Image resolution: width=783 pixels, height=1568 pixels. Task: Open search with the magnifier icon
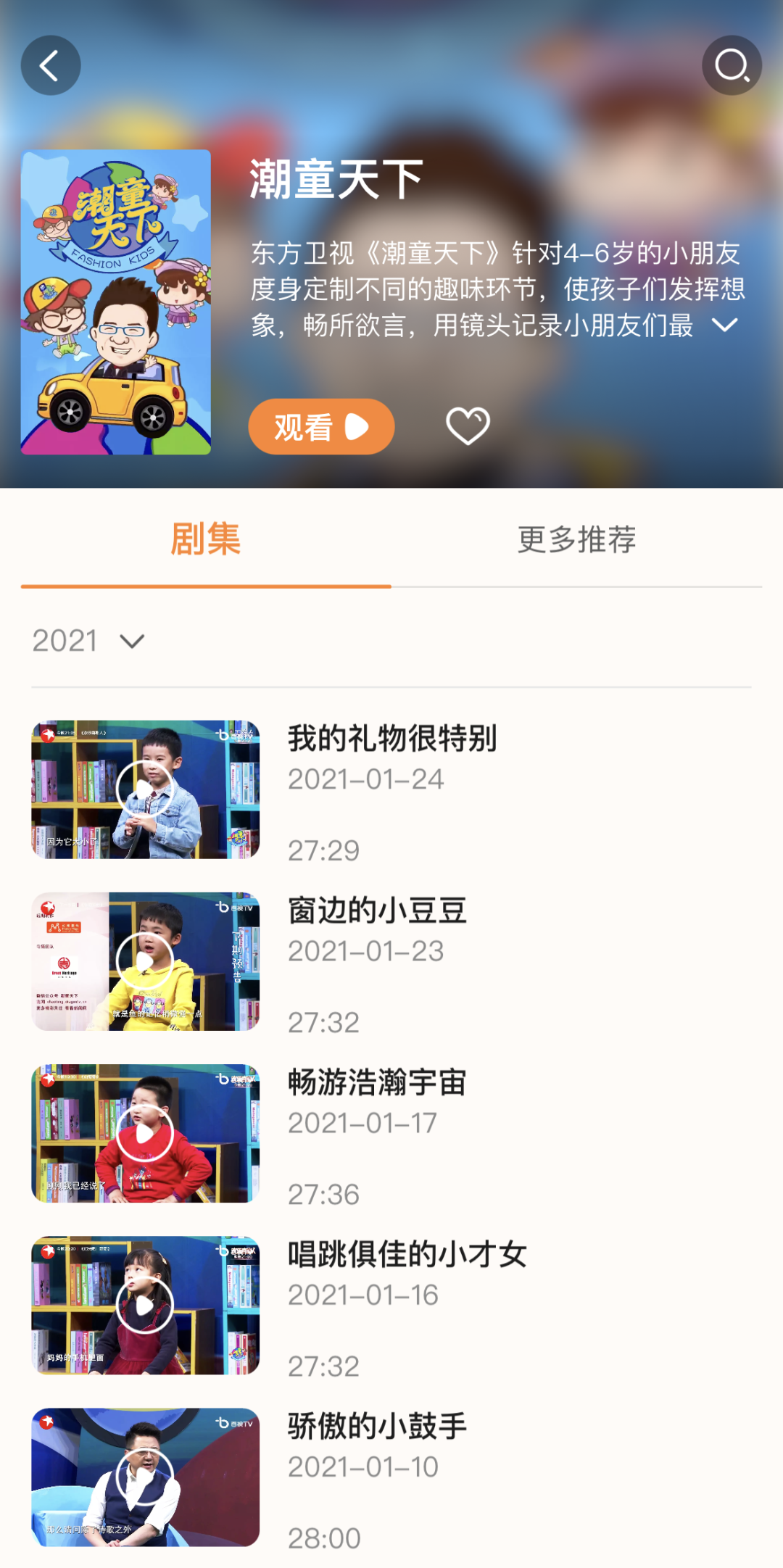pyautogui.click(x=731, y=66)
